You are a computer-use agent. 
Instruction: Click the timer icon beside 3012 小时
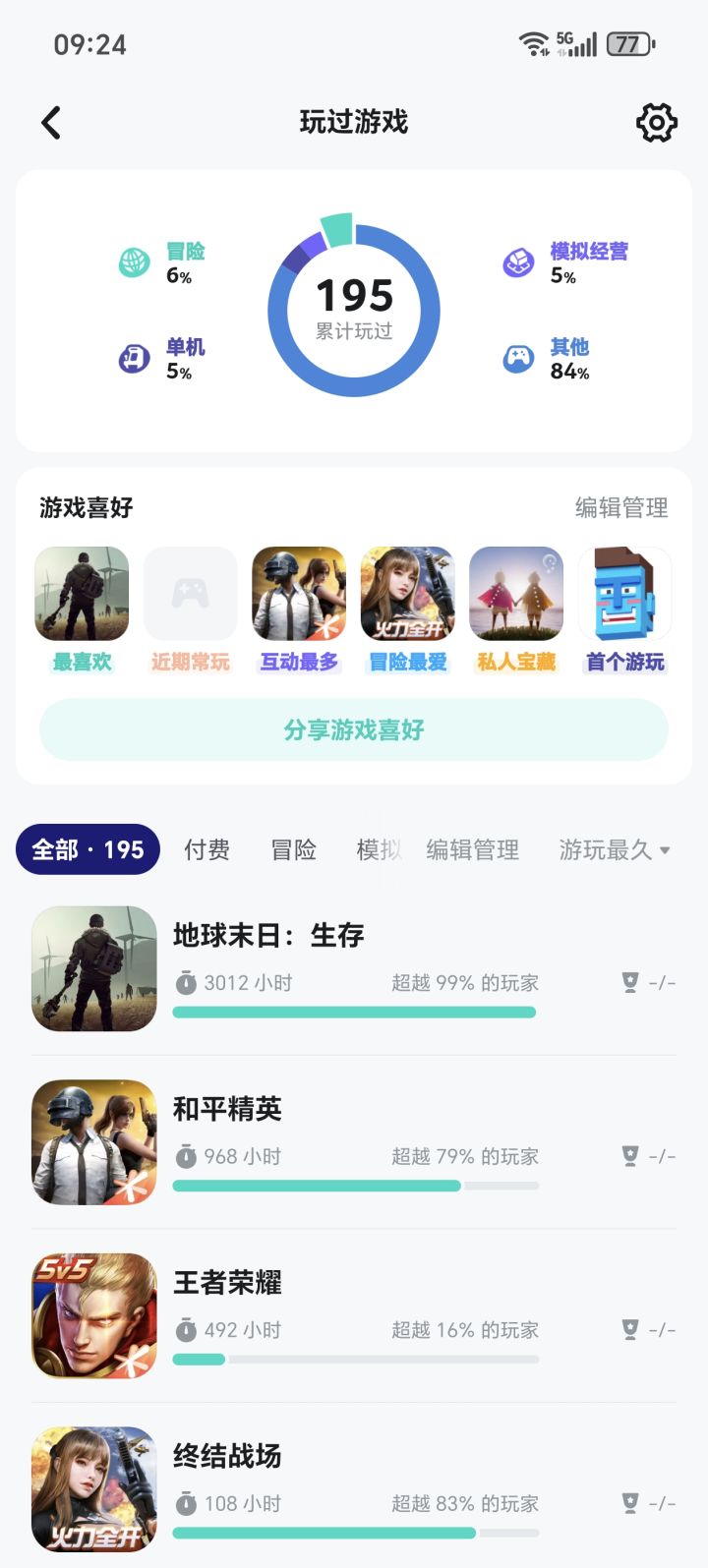coord(187,982)
